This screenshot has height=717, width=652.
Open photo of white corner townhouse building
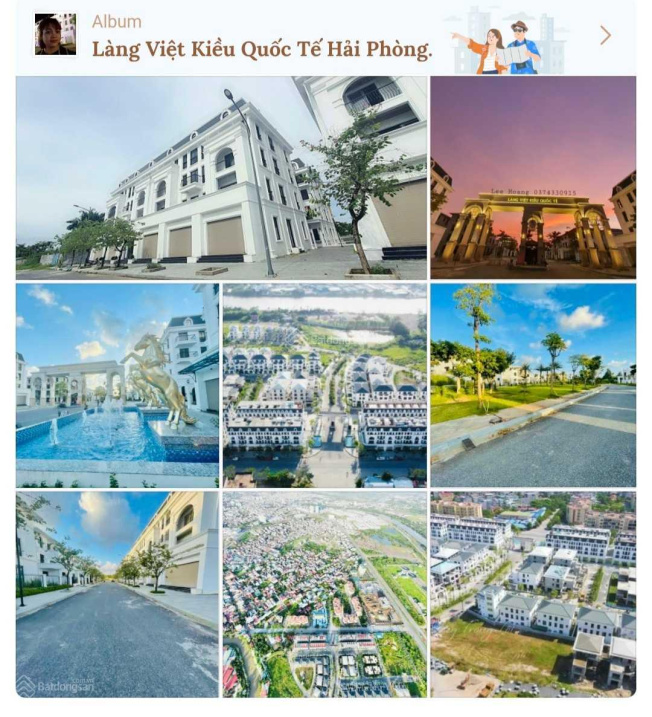point(221,177)
